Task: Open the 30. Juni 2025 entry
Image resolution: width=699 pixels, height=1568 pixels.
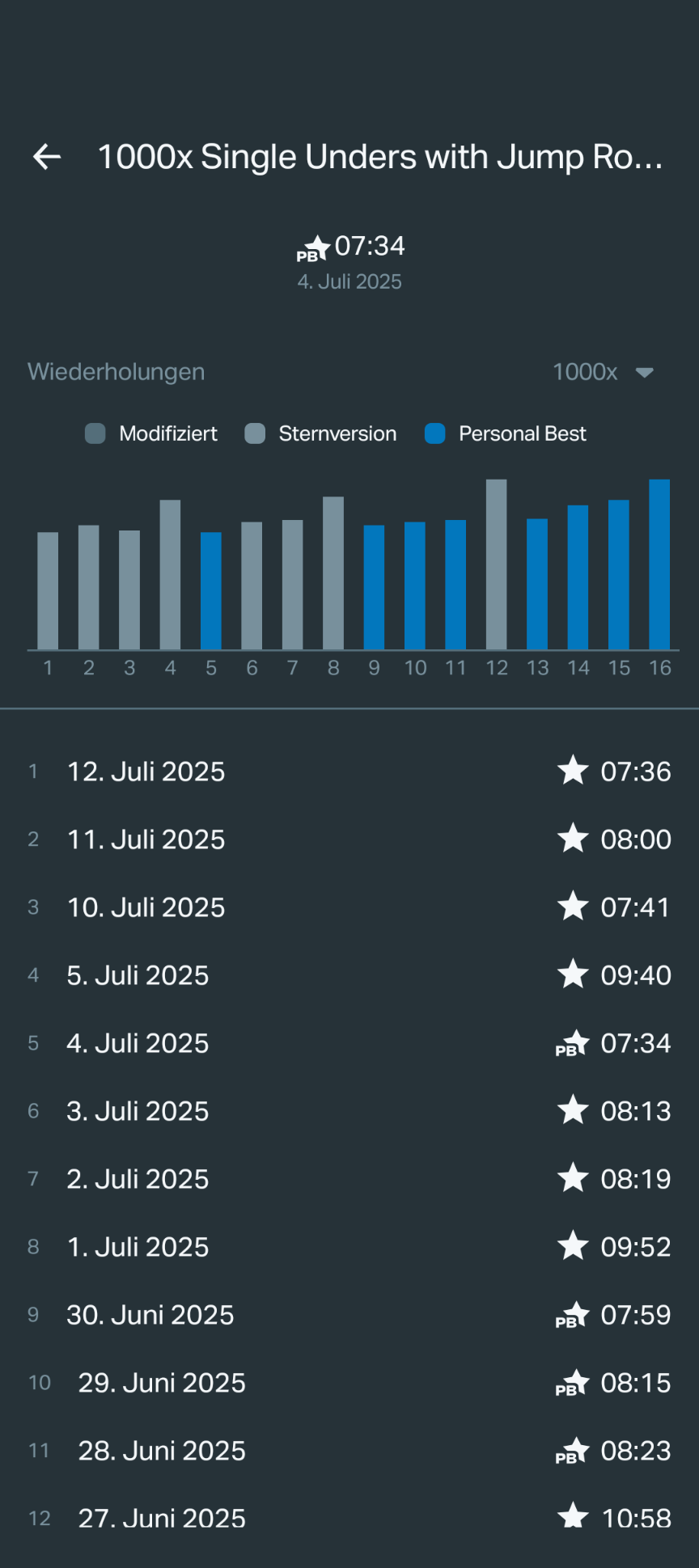Action: coord(349,1315)
